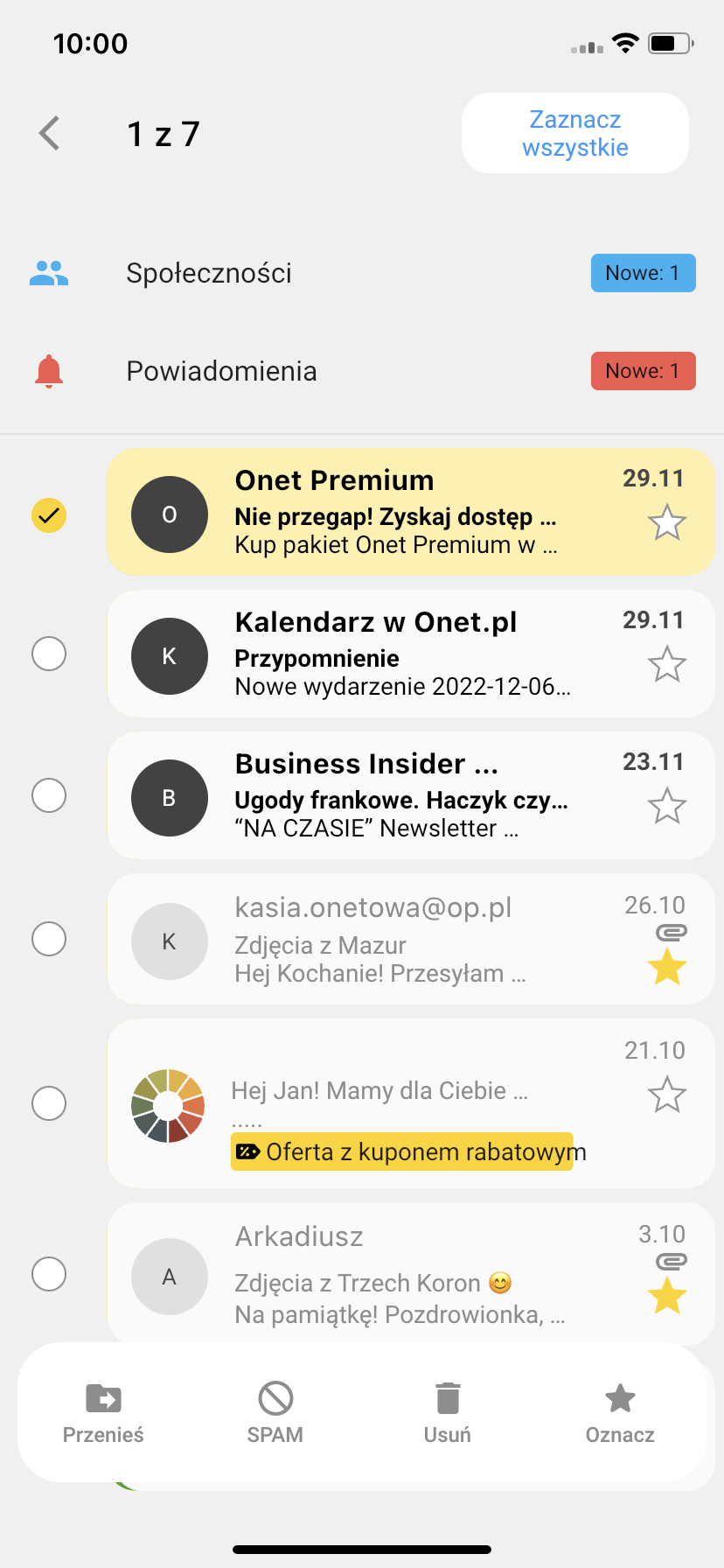Mark selected mail as SPAM

[x=275, y=1412]
